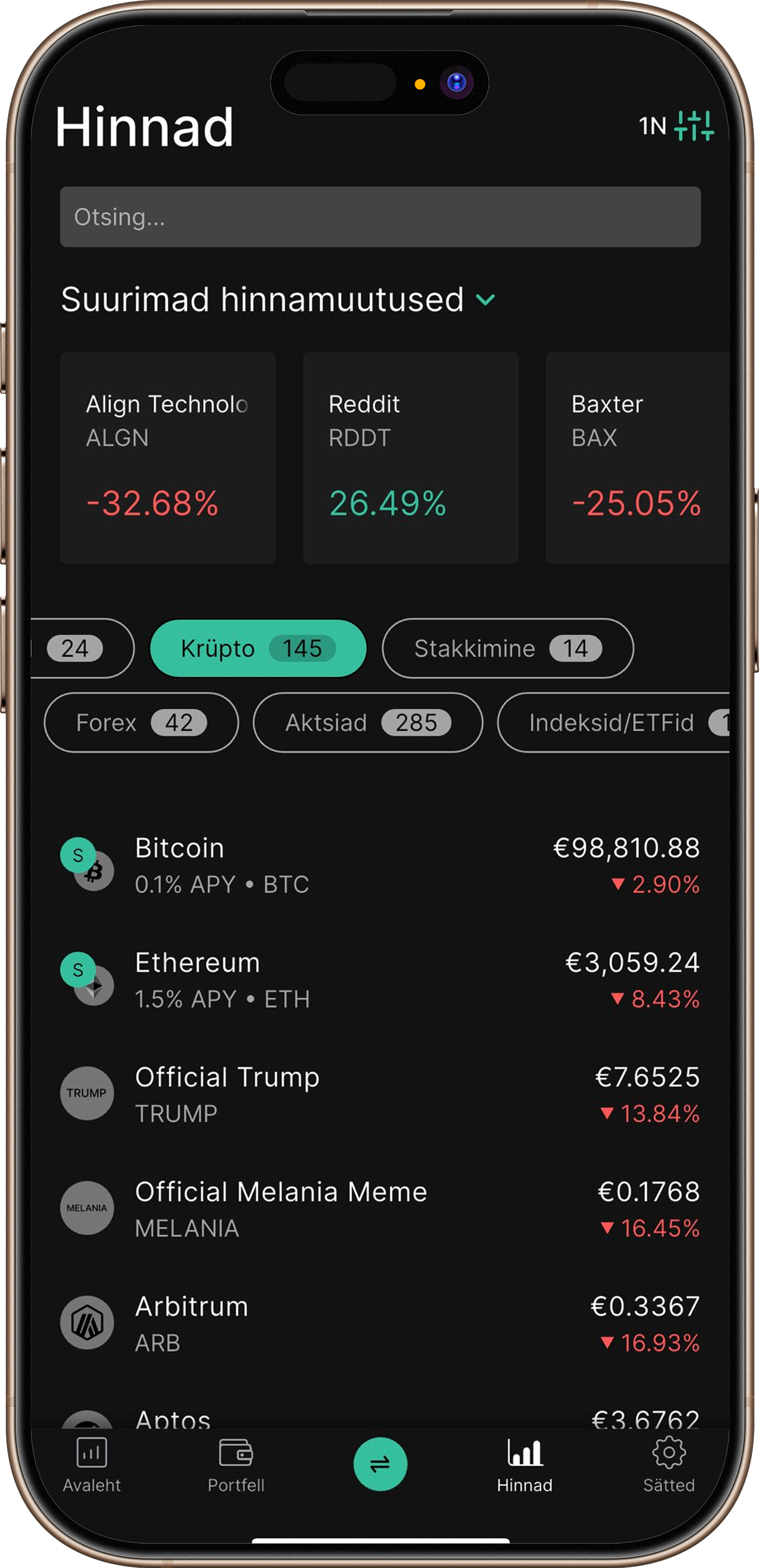This screenshot has width=759, height=1568.
Task: Open the Ethereum price row
Action: pyautogui.click(x=380, y=979)
